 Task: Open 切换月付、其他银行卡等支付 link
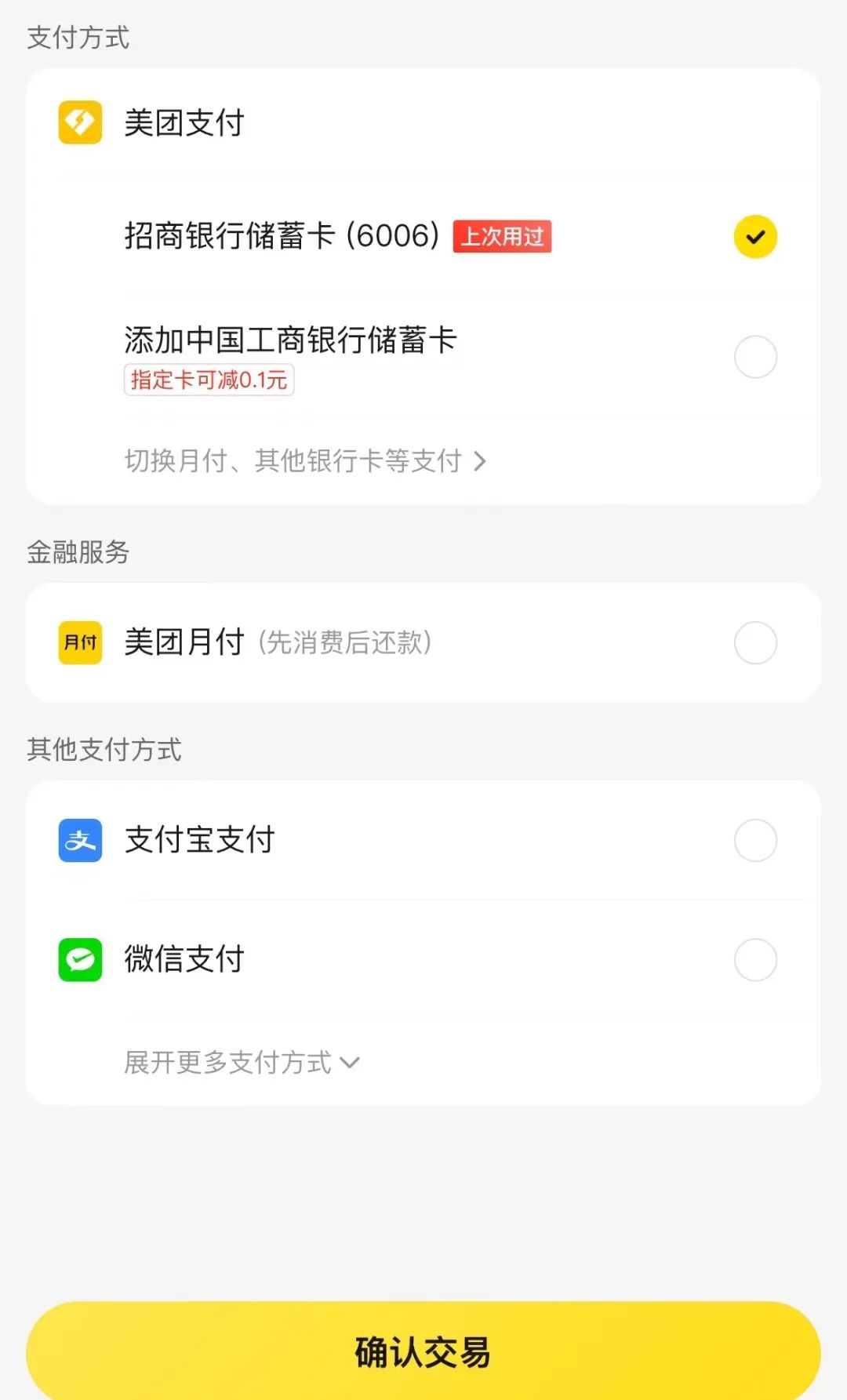[x=305, y=461]
